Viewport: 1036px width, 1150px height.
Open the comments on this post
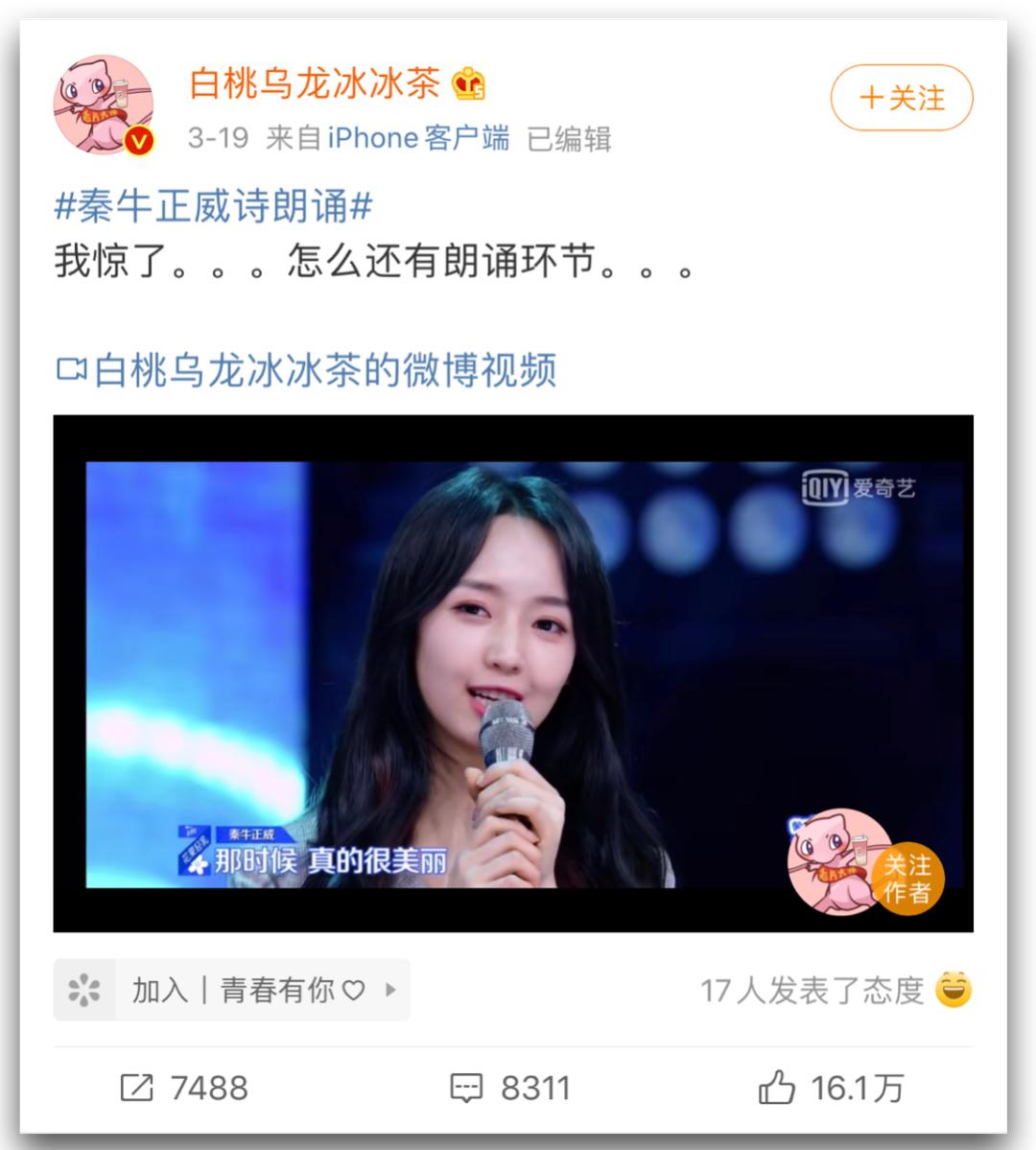pyautogui.click(x=510, y=1088)
